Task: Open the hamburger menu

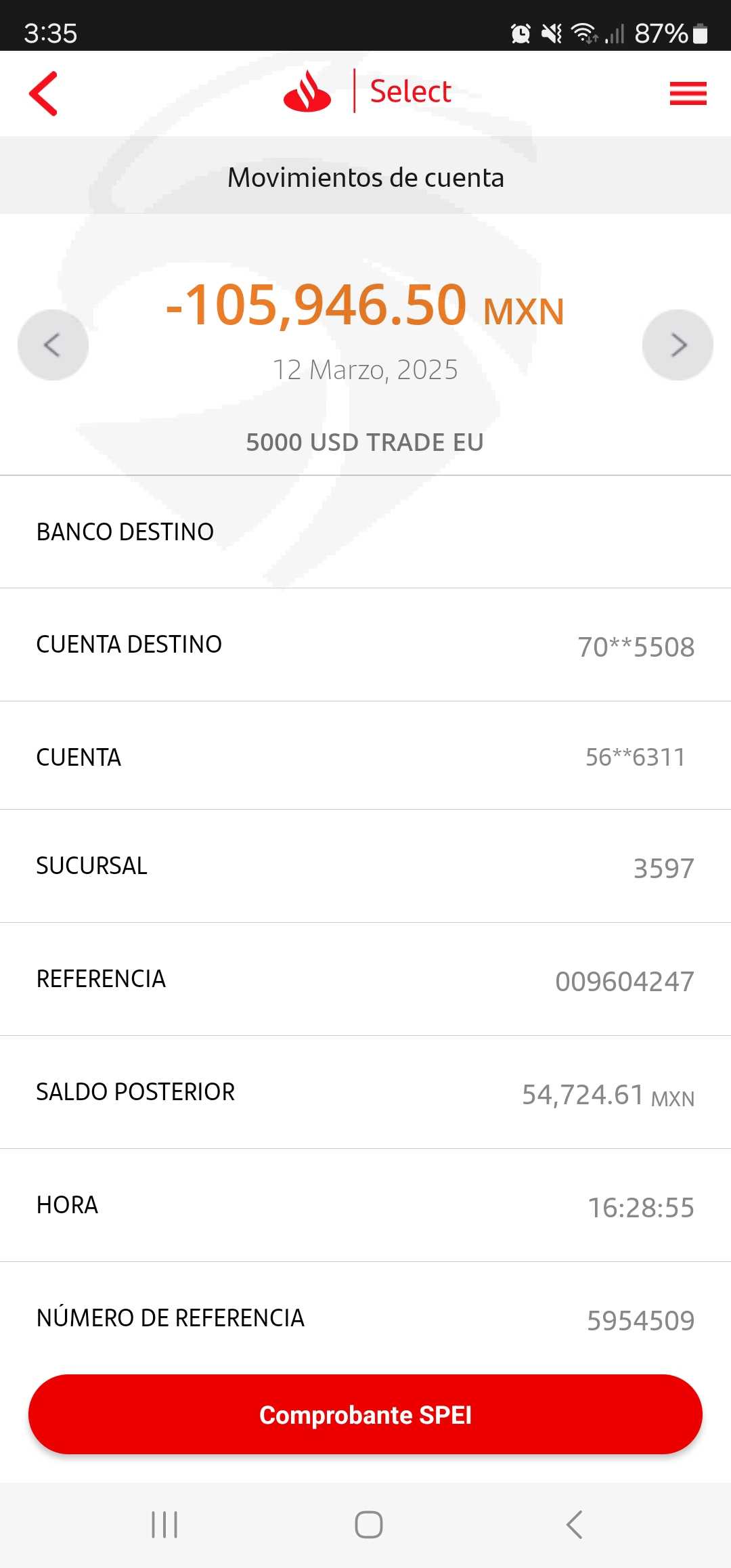Action: tap(688, 93)
